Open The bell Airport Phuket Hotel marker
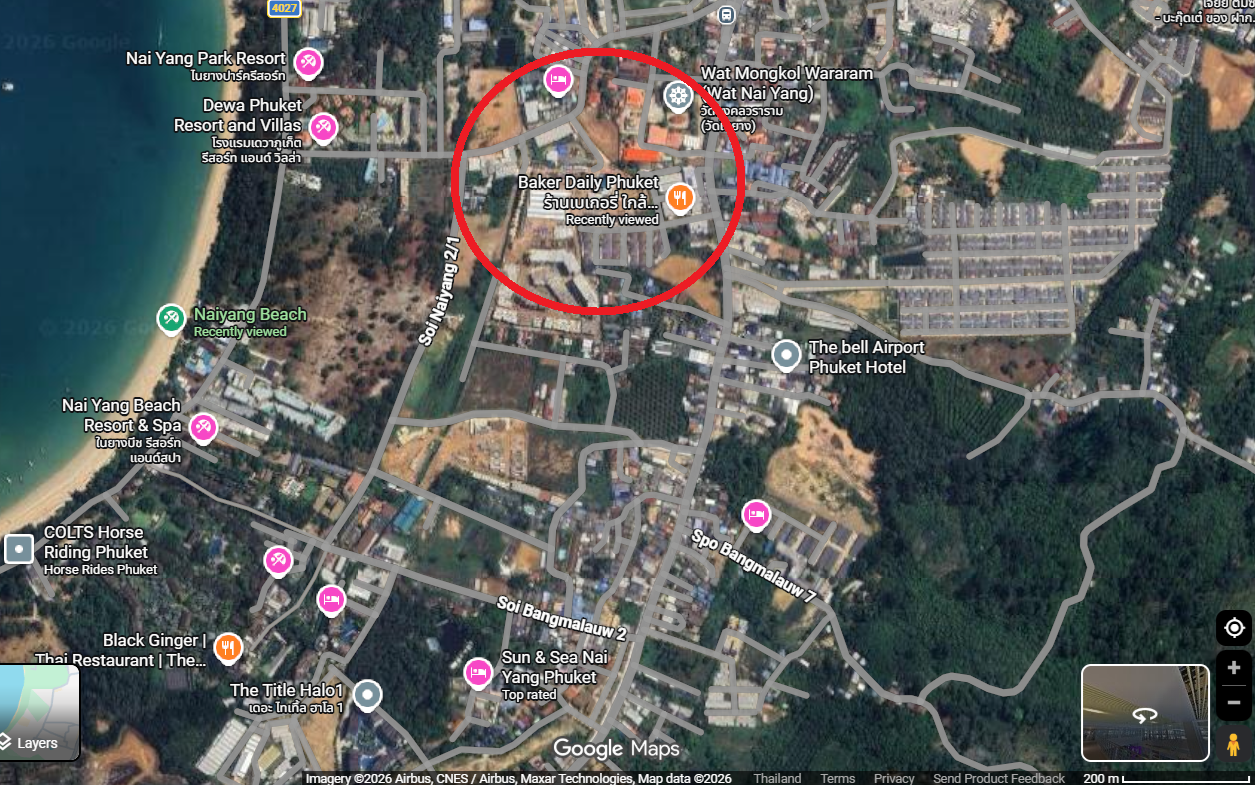This screenshot has width=1255, height=785. pos(787,354)
